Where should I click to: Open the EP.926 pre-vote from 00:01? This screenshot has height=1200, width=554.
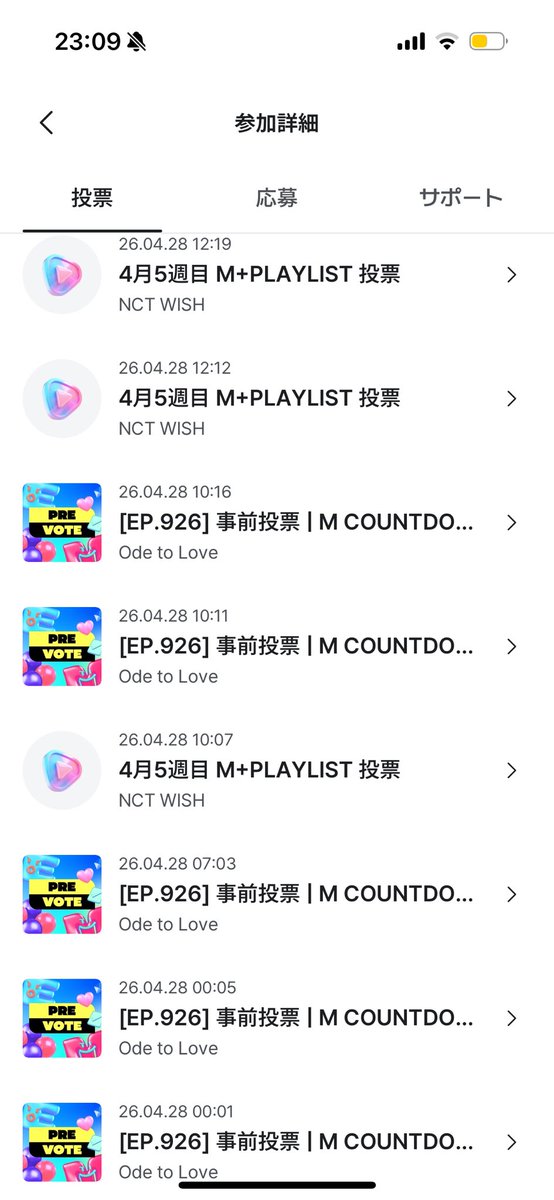277,1140
